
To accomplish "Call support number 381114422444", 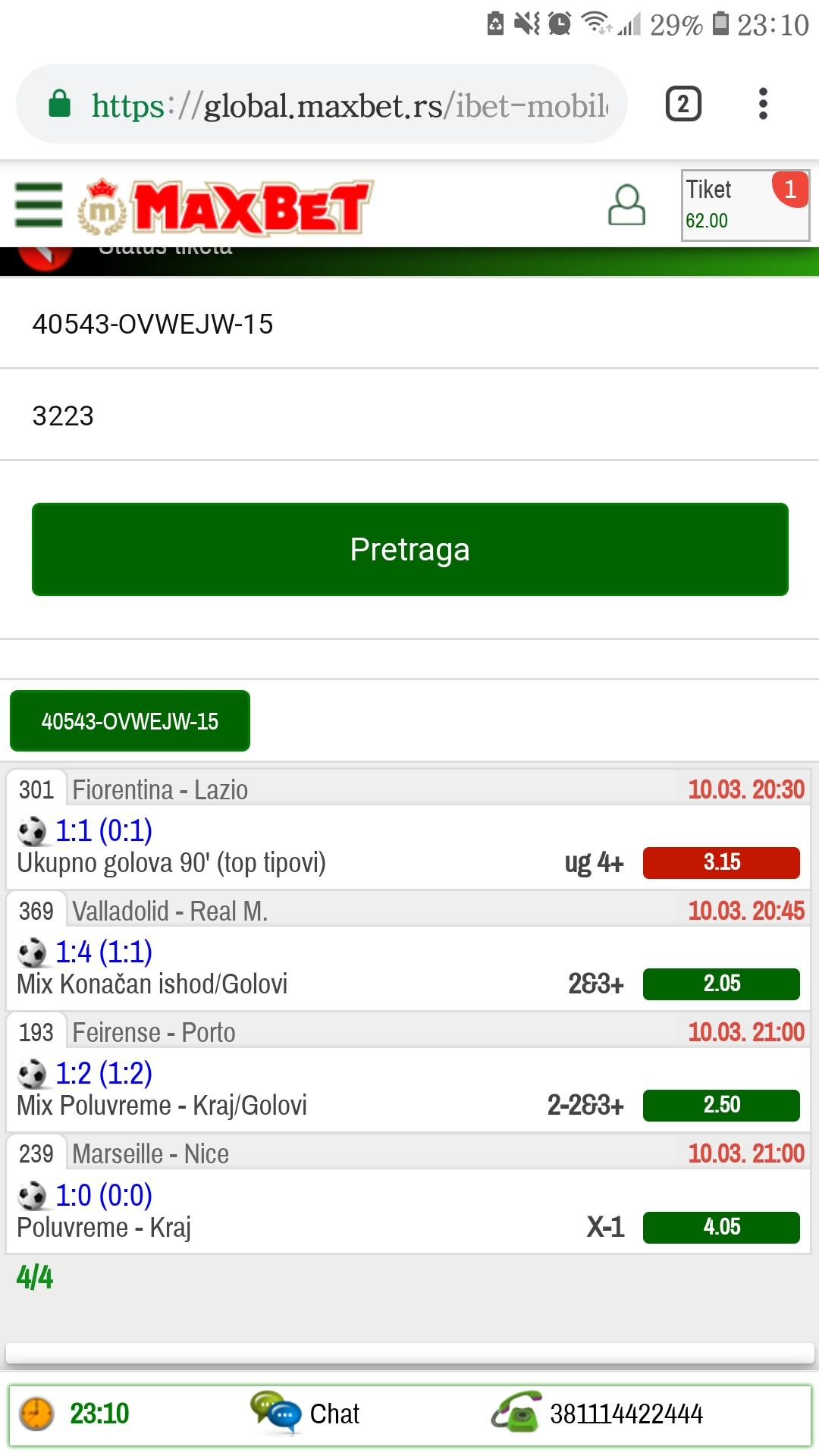I will point(598,1414).
